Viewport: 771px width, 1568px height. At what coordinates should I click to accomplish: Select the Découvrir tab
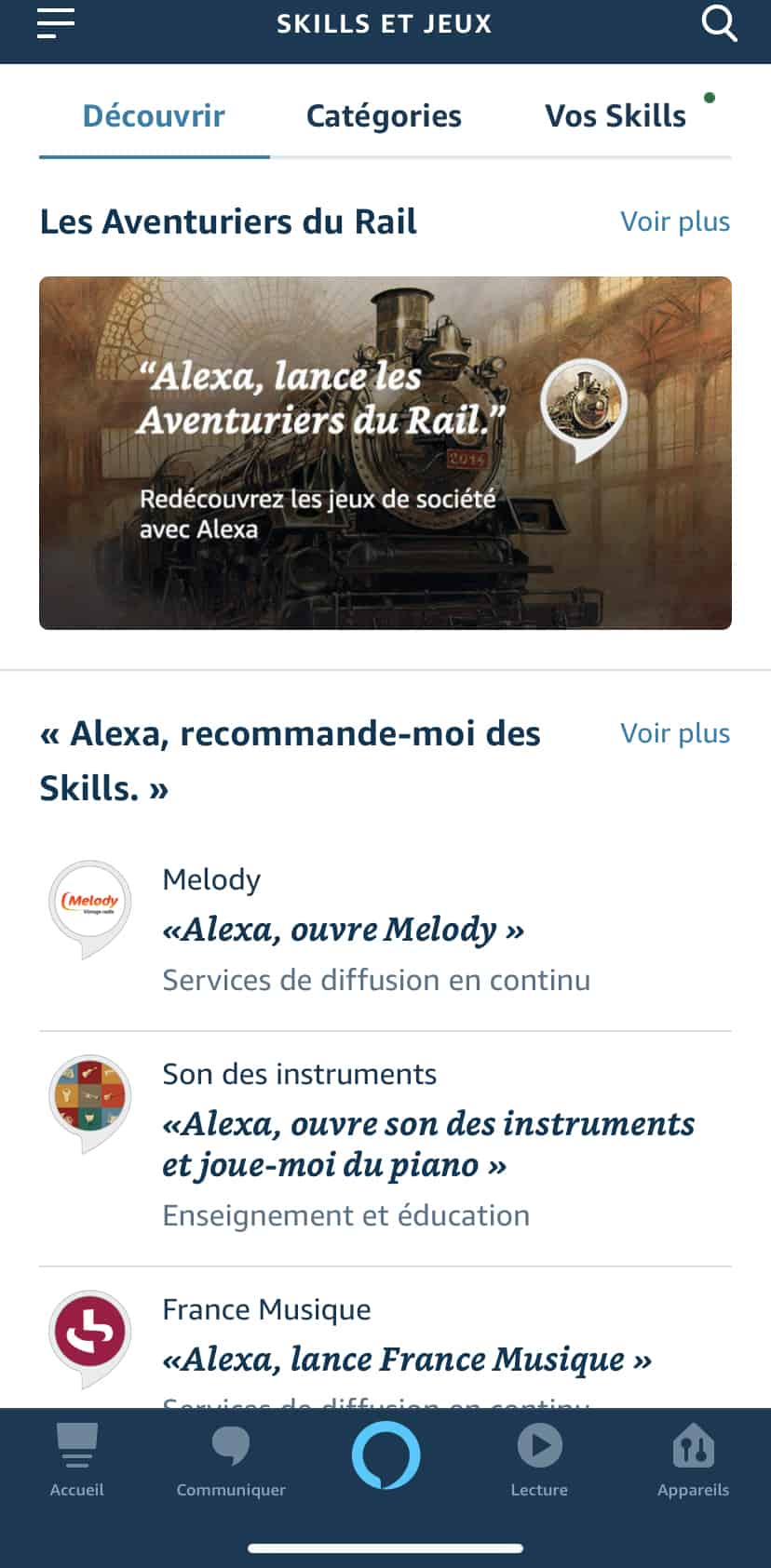coord(154,116)
